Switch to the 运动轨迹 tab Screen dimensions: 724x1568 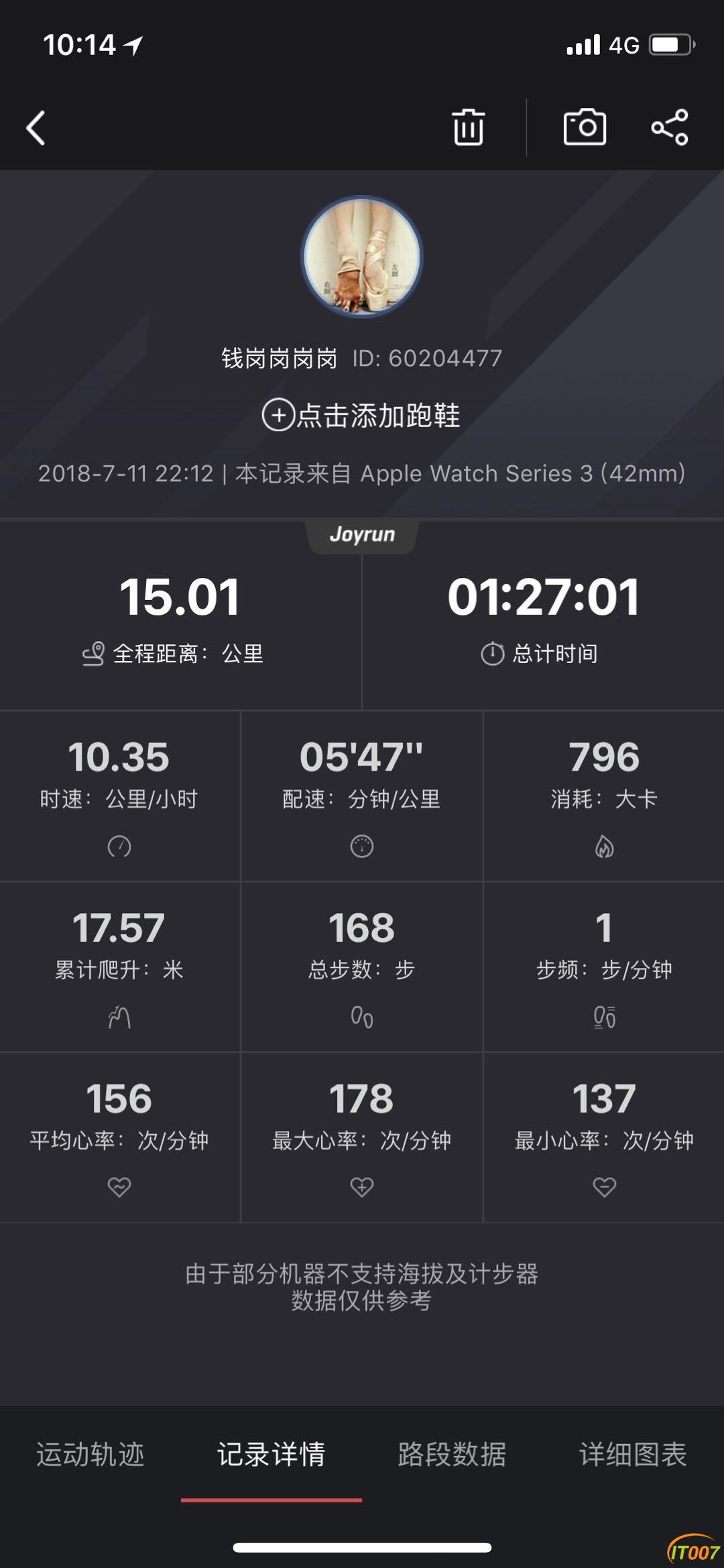(90, 1454)
